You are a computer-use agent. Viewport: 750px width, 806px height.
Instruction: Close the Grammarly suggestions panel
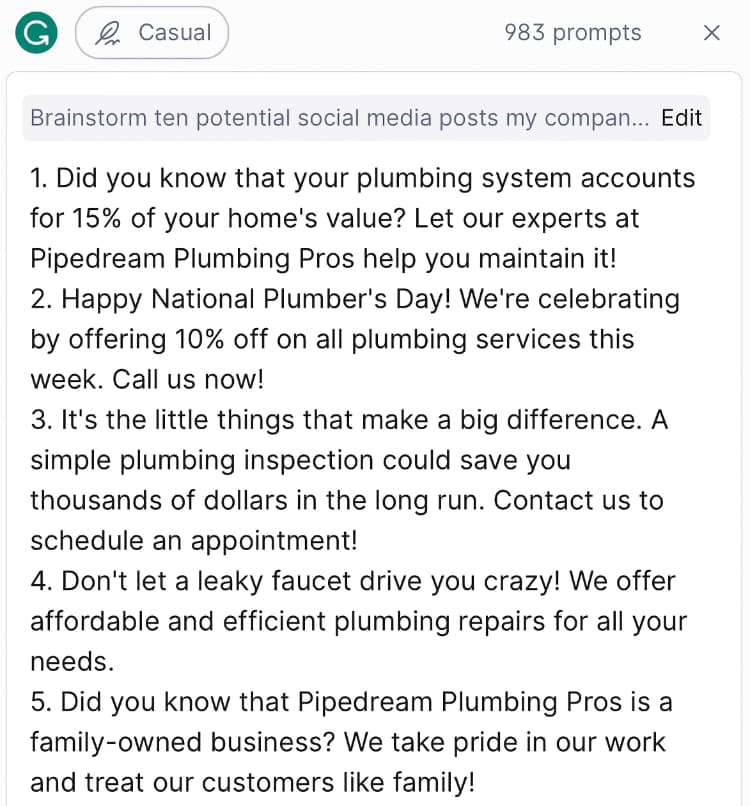711,32
